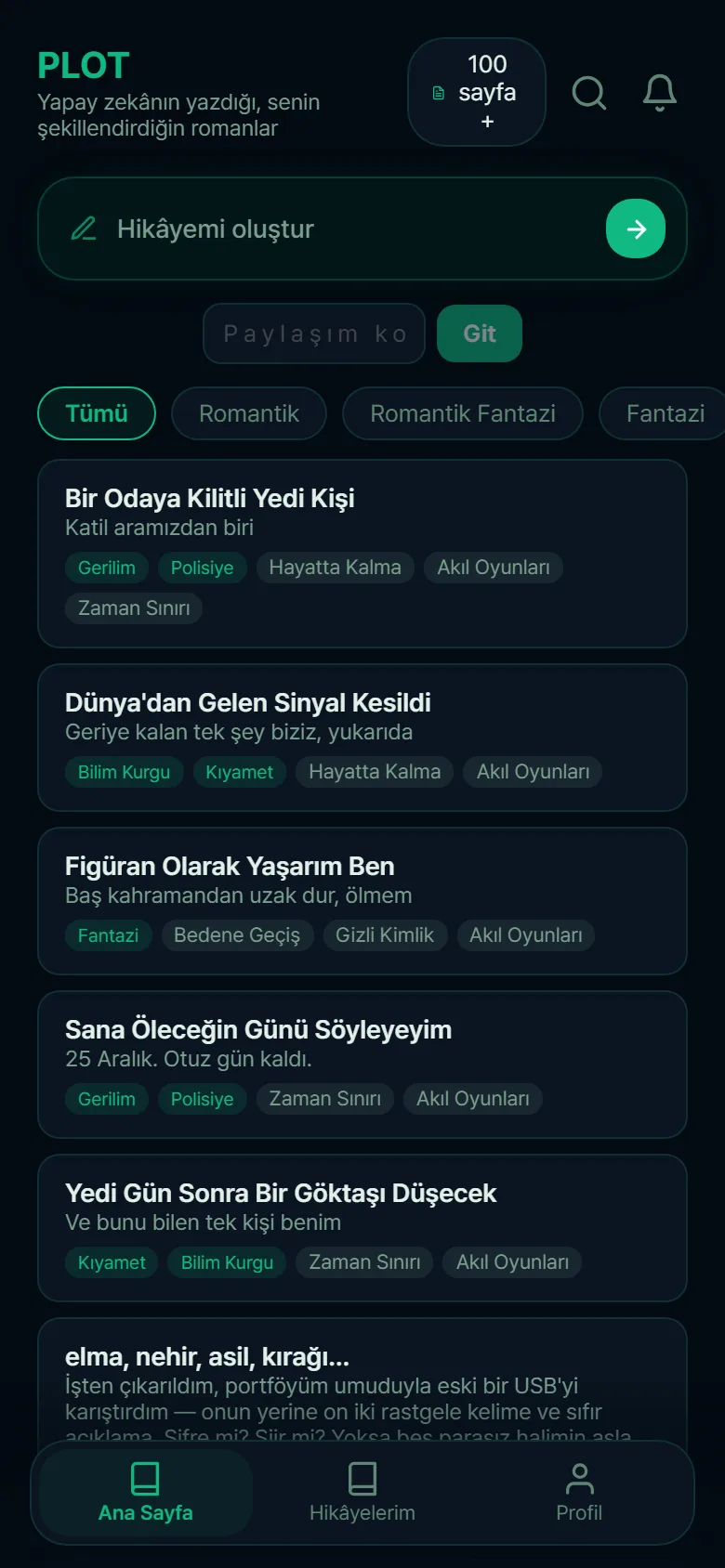Open story Yedi Gün Sonra Bir Göktaşı Düşecek
The height and width of the screenshot is (1568, 725).
click(x=362, y=1228)
